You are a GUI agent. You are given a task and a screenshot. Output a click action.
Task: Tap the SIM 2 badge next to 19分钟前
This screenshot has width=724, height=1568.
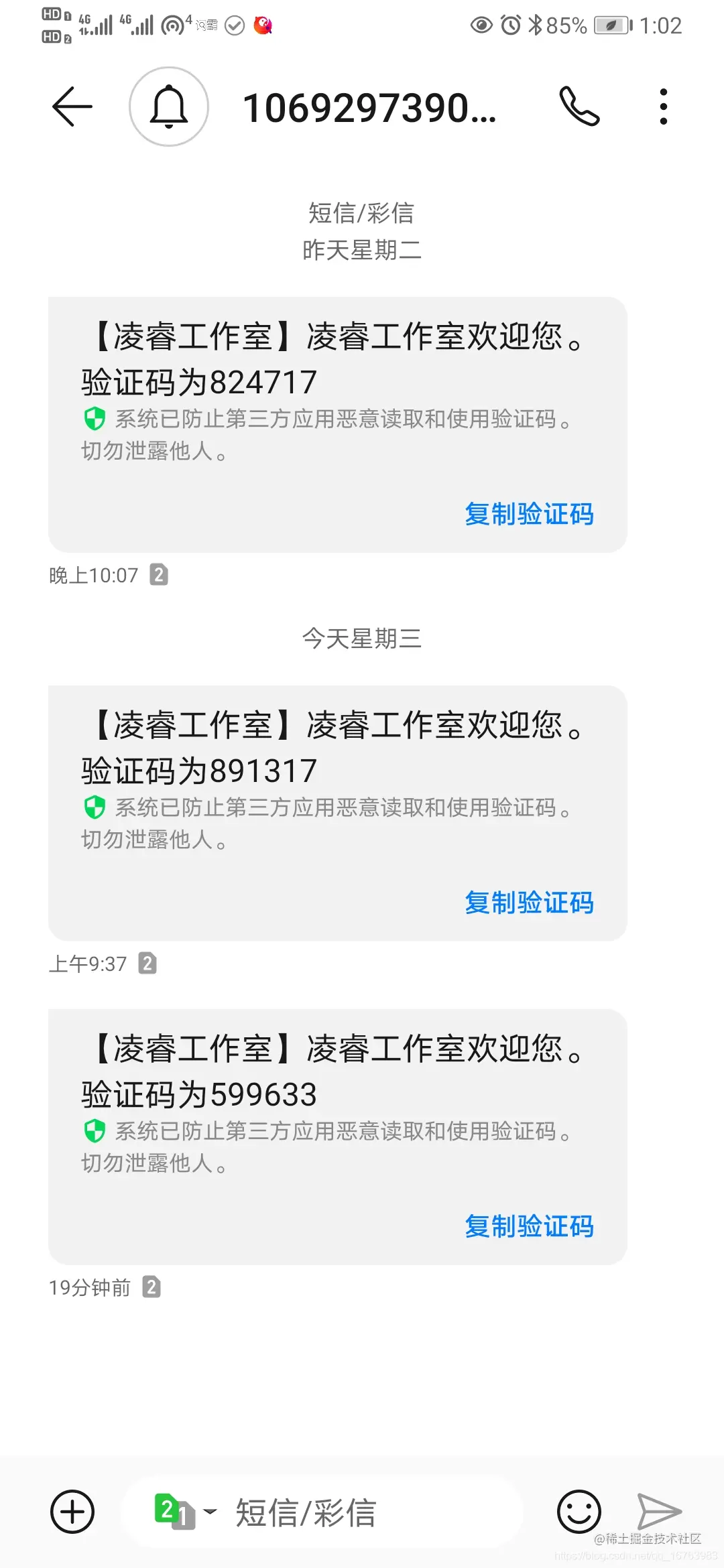coord(153,1287)
